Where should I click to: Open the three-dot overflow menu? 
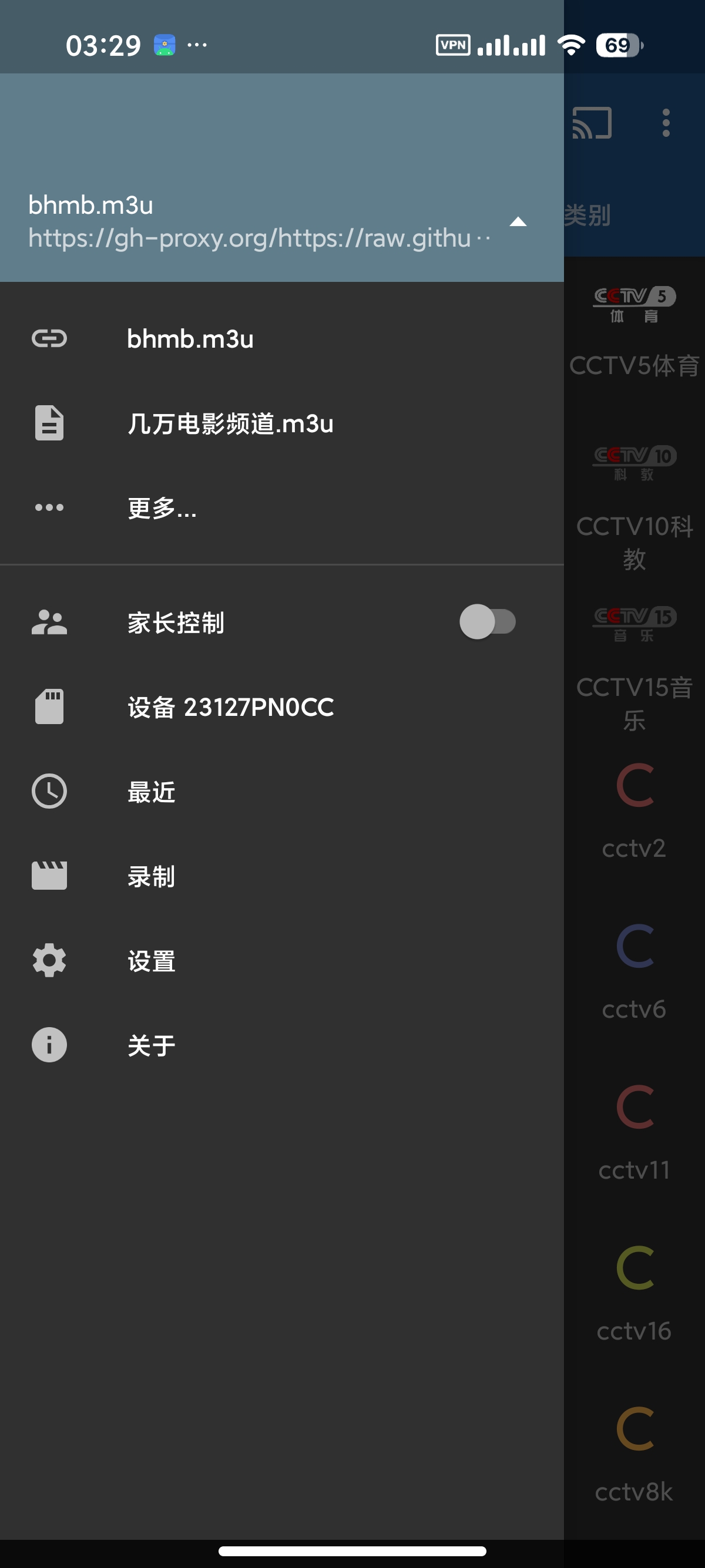[666, 123]
